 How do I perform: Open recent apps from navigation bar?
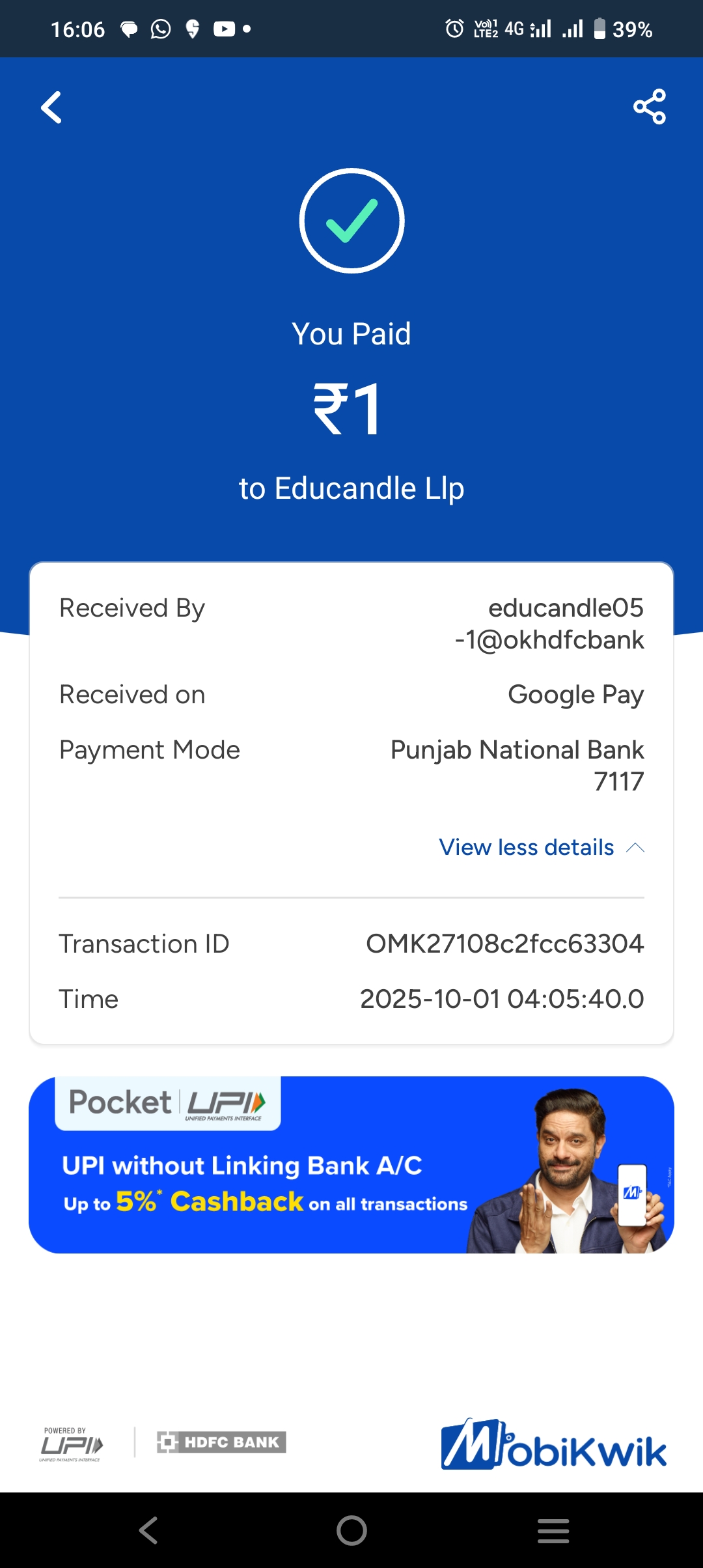[x=553, y=1530]
